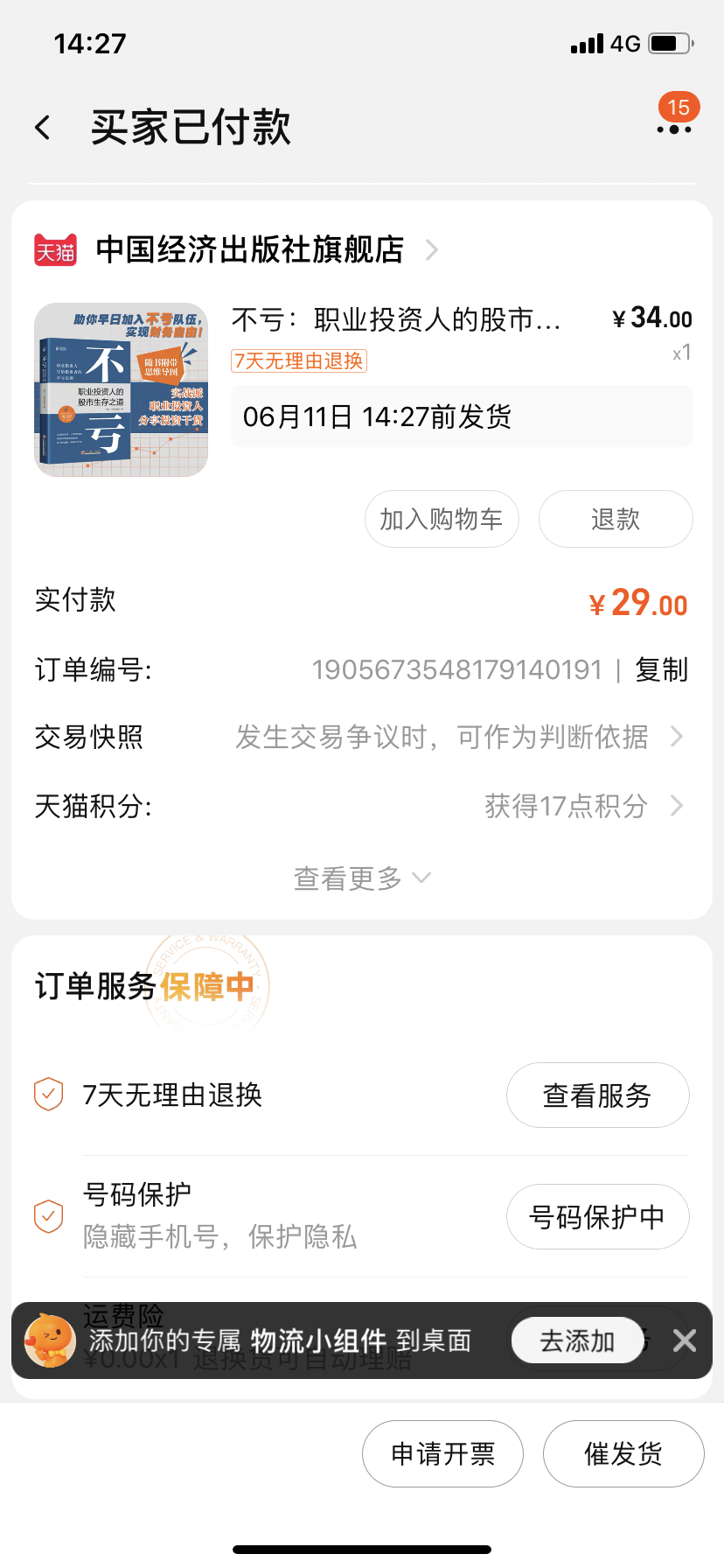Request a refund with 退款
Image resolution: width=724 pixels, height=1568 pixels.
click(616, 519)
